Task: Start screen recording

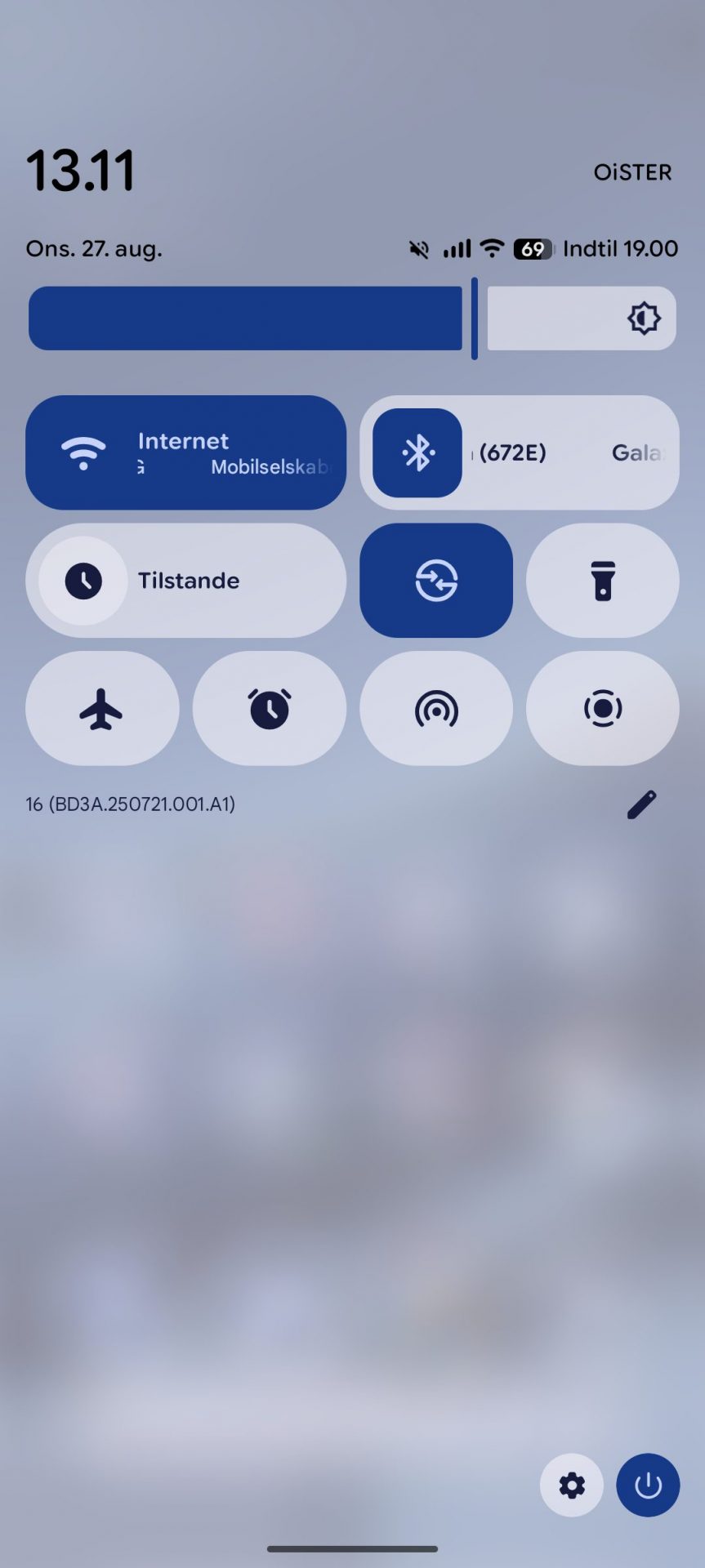Action: [x=602, y=708]
